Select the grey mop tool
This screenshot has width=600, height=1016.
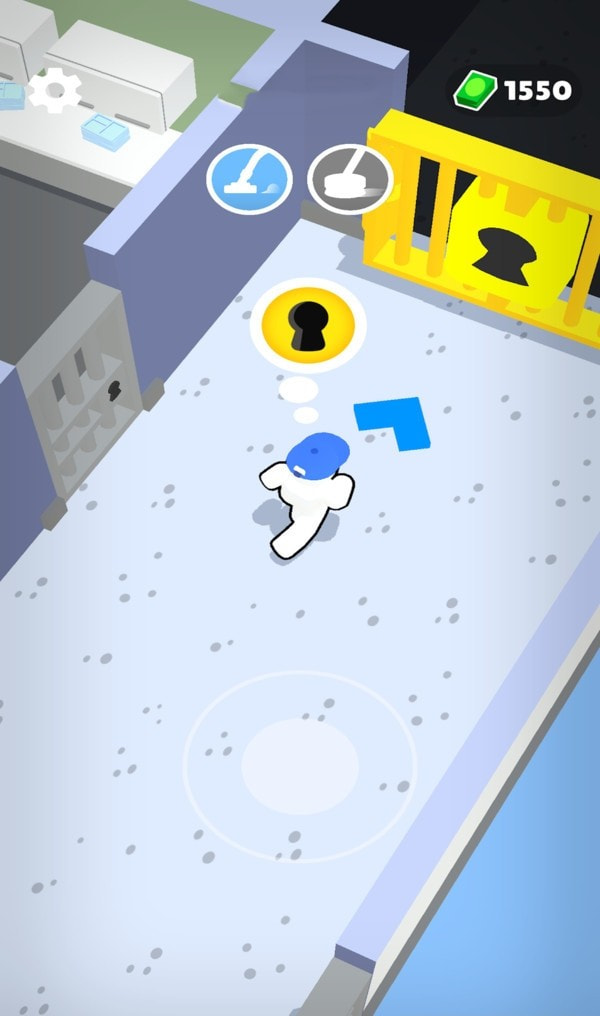[x=347, y=180]
